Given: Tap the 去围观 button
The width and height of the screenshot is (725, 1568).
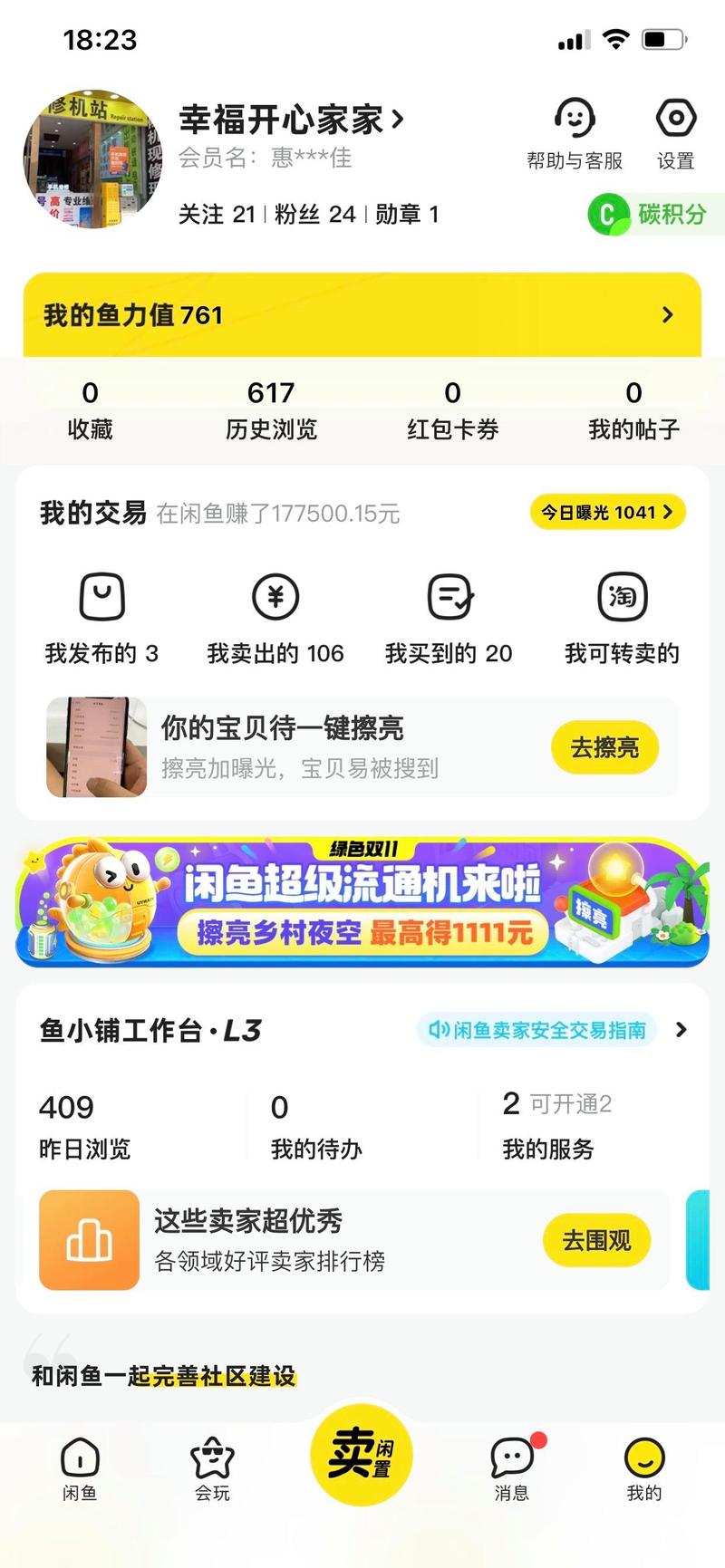Looking at the screenshot, I should click(x=596, y=1240).
